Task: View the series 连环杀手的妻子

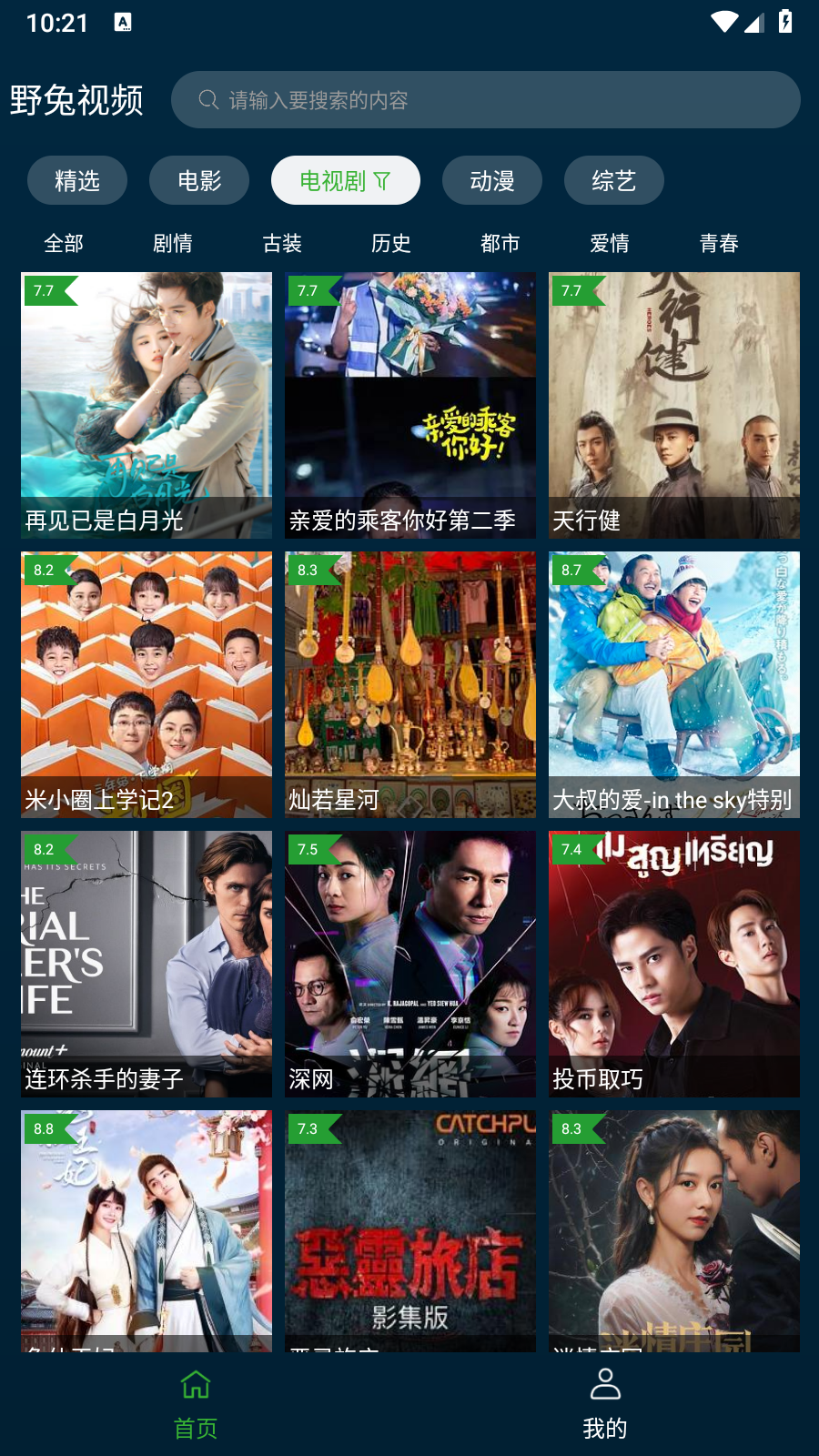Action: (147, 964)
